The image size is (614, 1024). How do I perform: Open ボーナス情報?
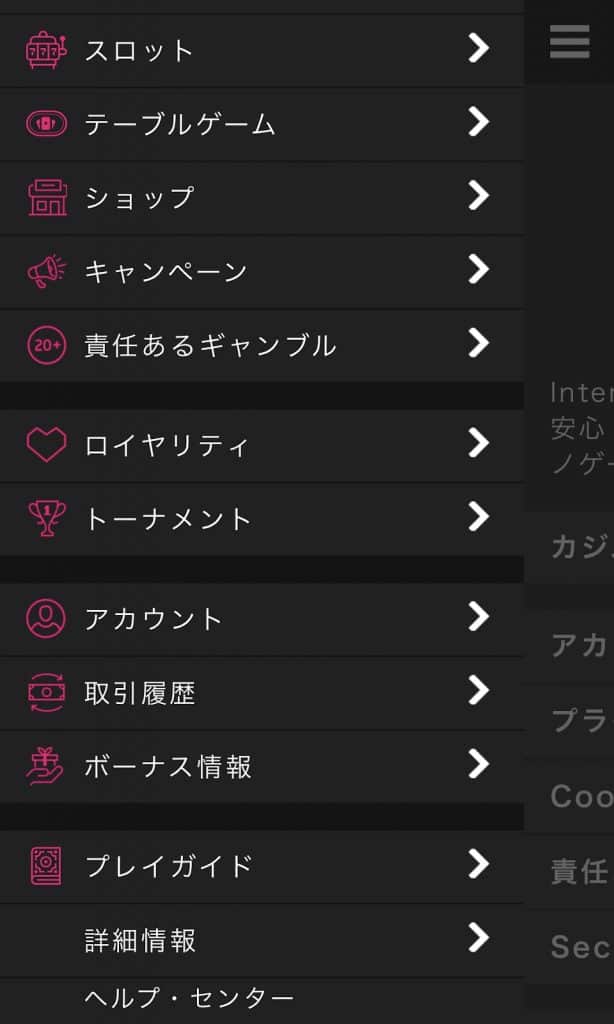coord(260,767)
